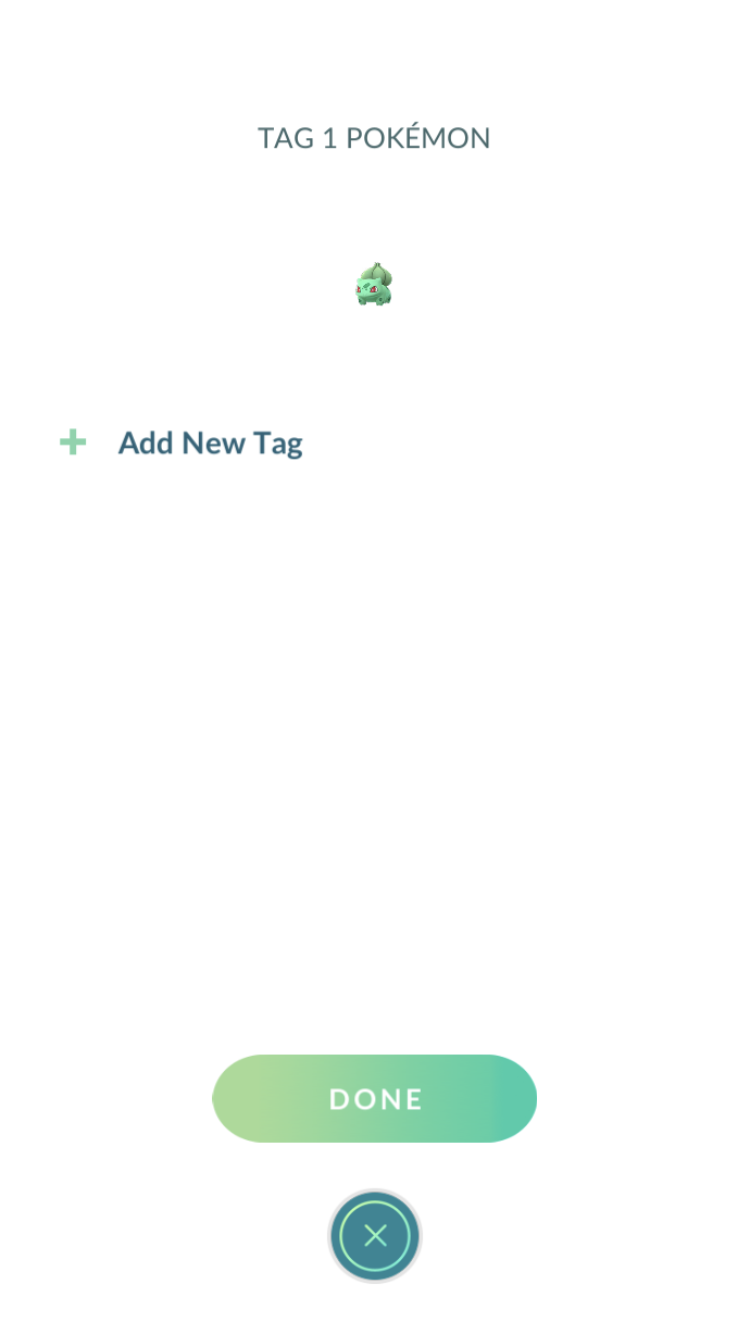Click the TAG 1 POKÉMON heading
Viewport: 750px width, 1334px height.
pyautogui.click(x=375, y=137)
